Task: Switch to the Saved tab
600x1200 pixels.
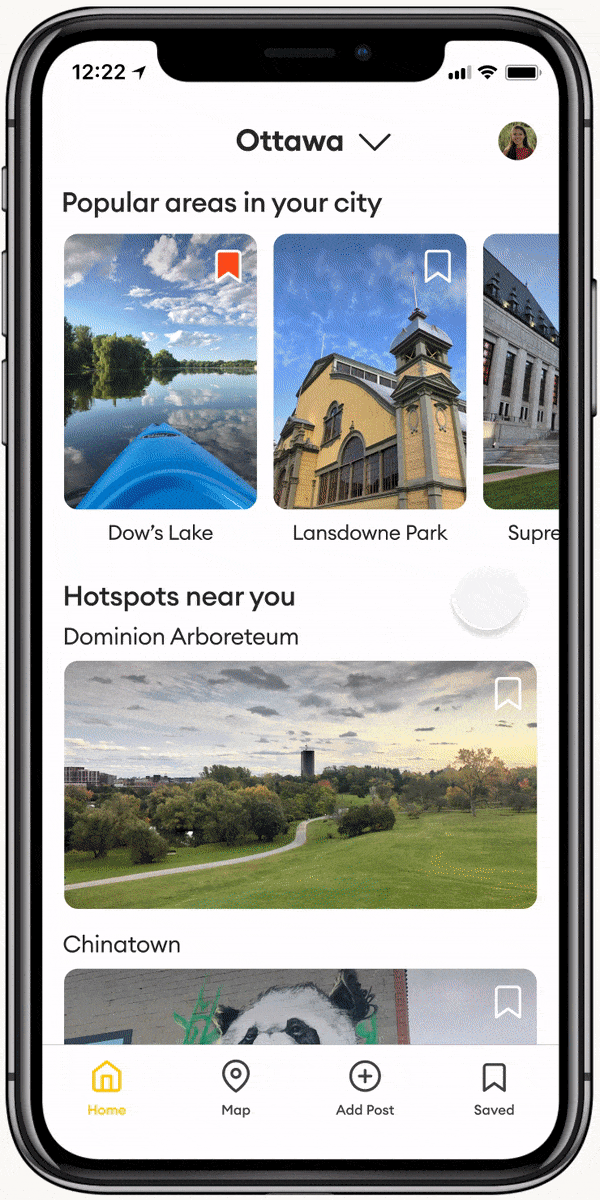Action: coord(494,1088)
